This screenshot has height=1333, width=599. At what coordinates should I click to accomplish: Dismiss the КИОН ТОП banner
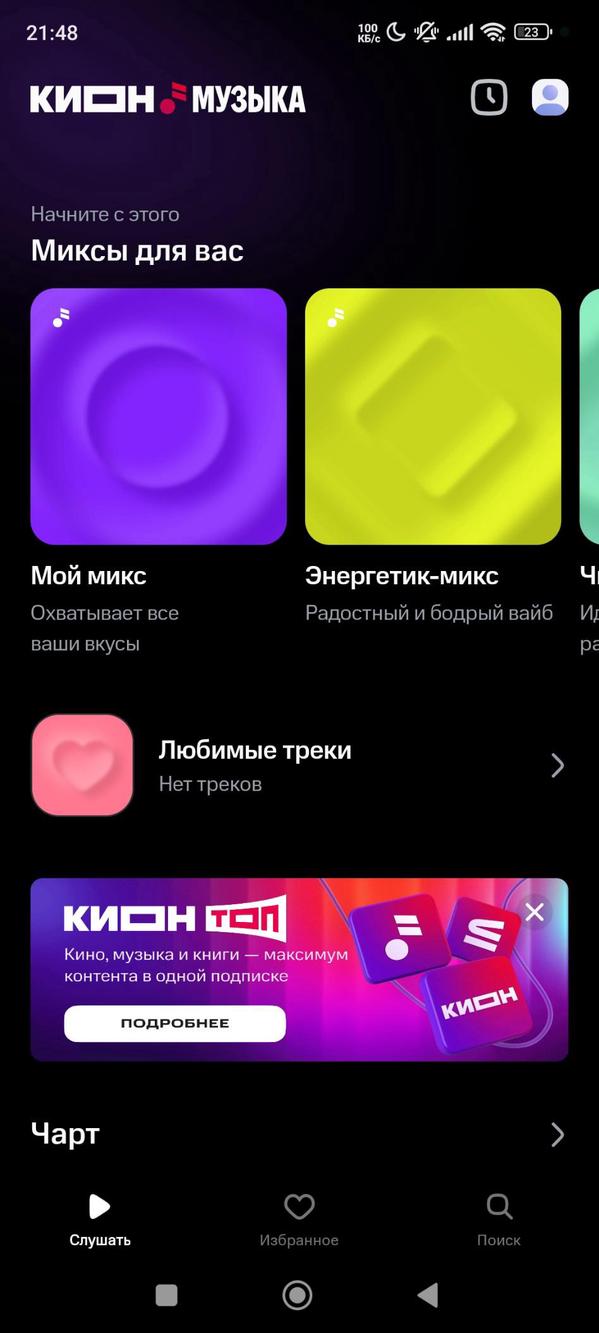click(535, 912)
